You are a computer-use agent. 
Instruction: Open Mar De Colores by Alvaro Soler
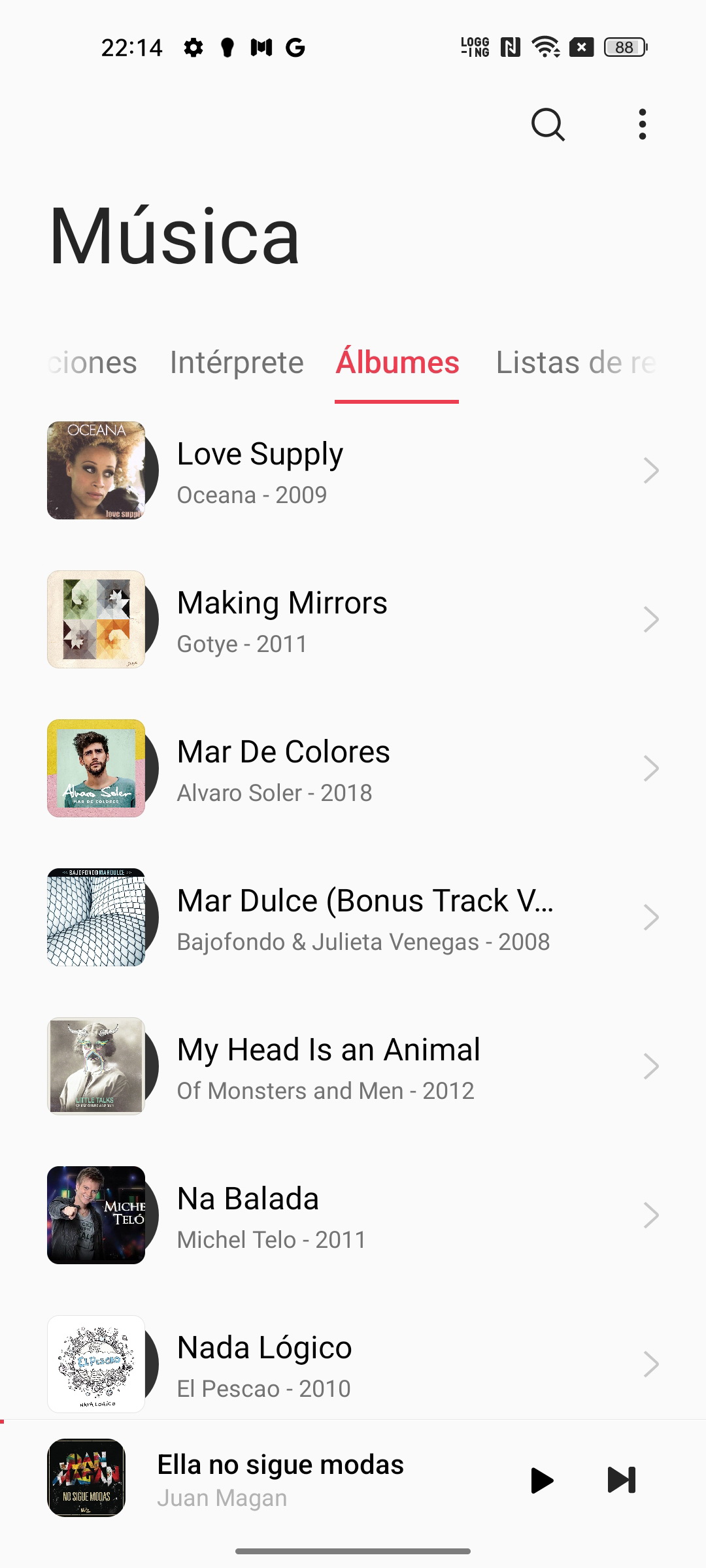pyautogui.click(x=353, y=768)
